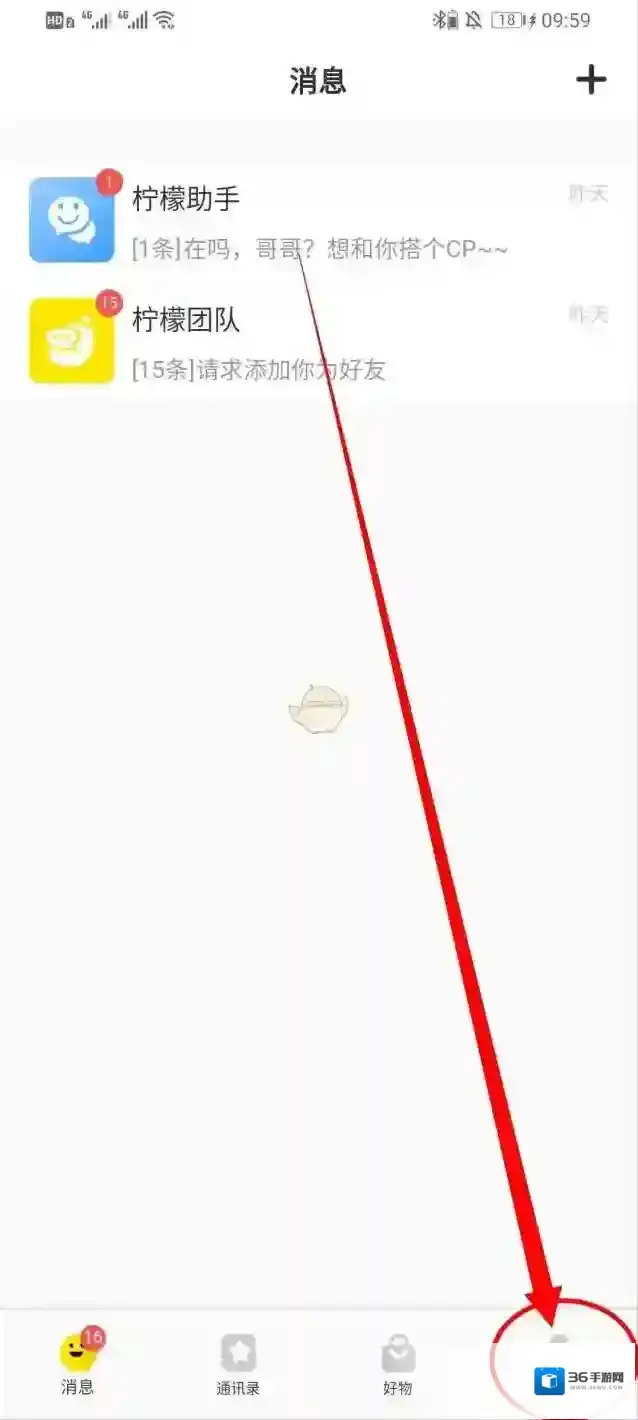Select the 消息 tab
Screen dimensions: 638x1420
[78, 1365]
